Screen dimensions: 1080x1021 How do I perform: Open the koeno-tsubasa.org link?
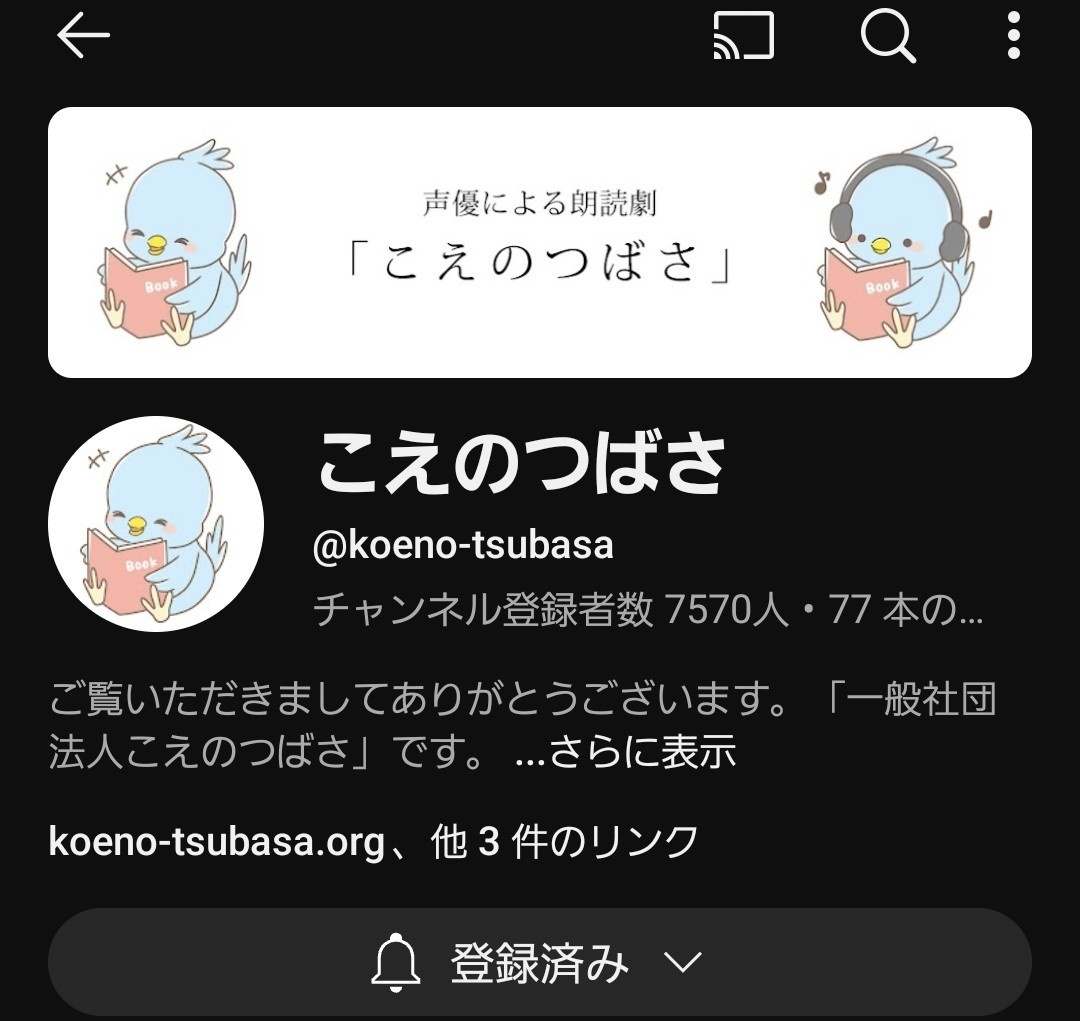(216, 842)
